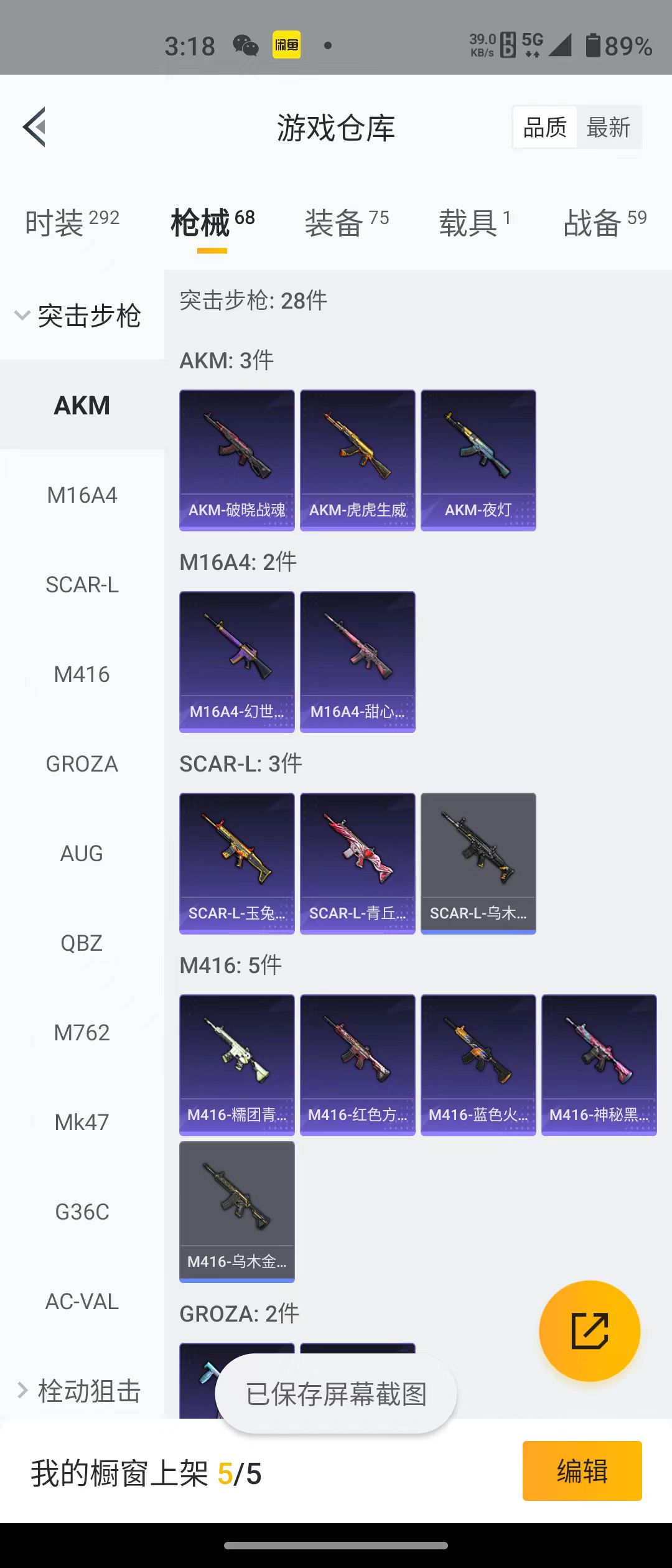This screenshot has height=1568, width=672.
Task: Select M16A4 in the side list
Action: click(82, 495)
